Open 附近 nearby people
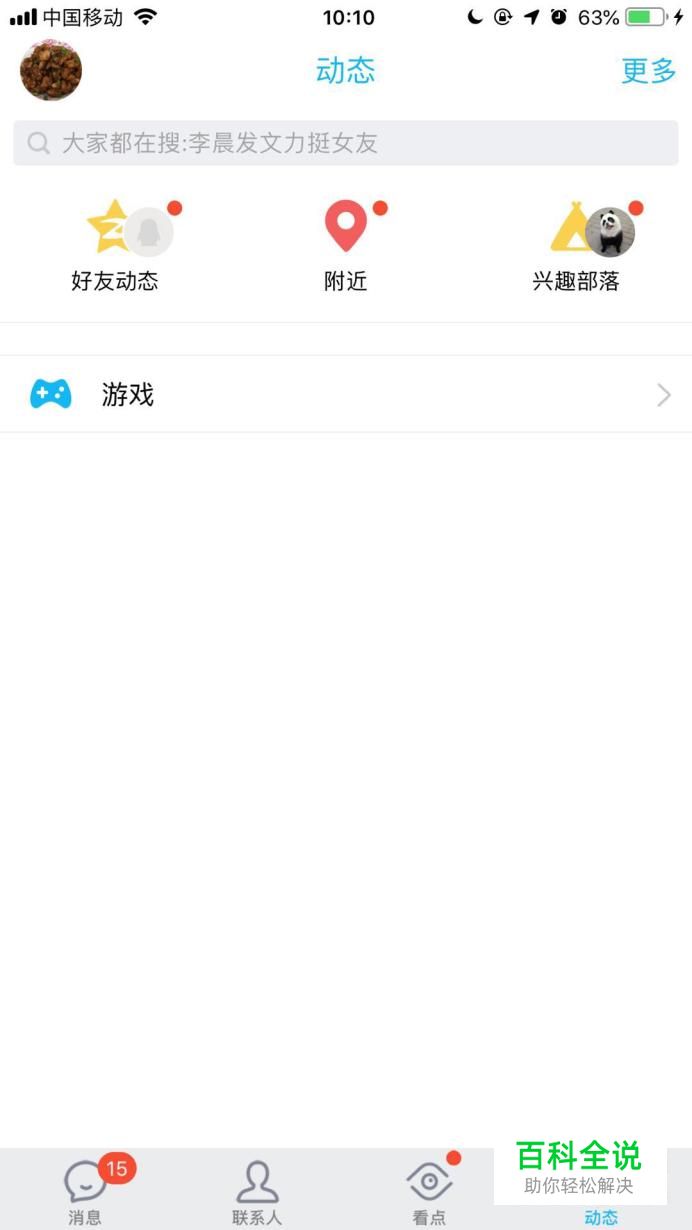692x1230 pixels. click(x=346, y=246)
